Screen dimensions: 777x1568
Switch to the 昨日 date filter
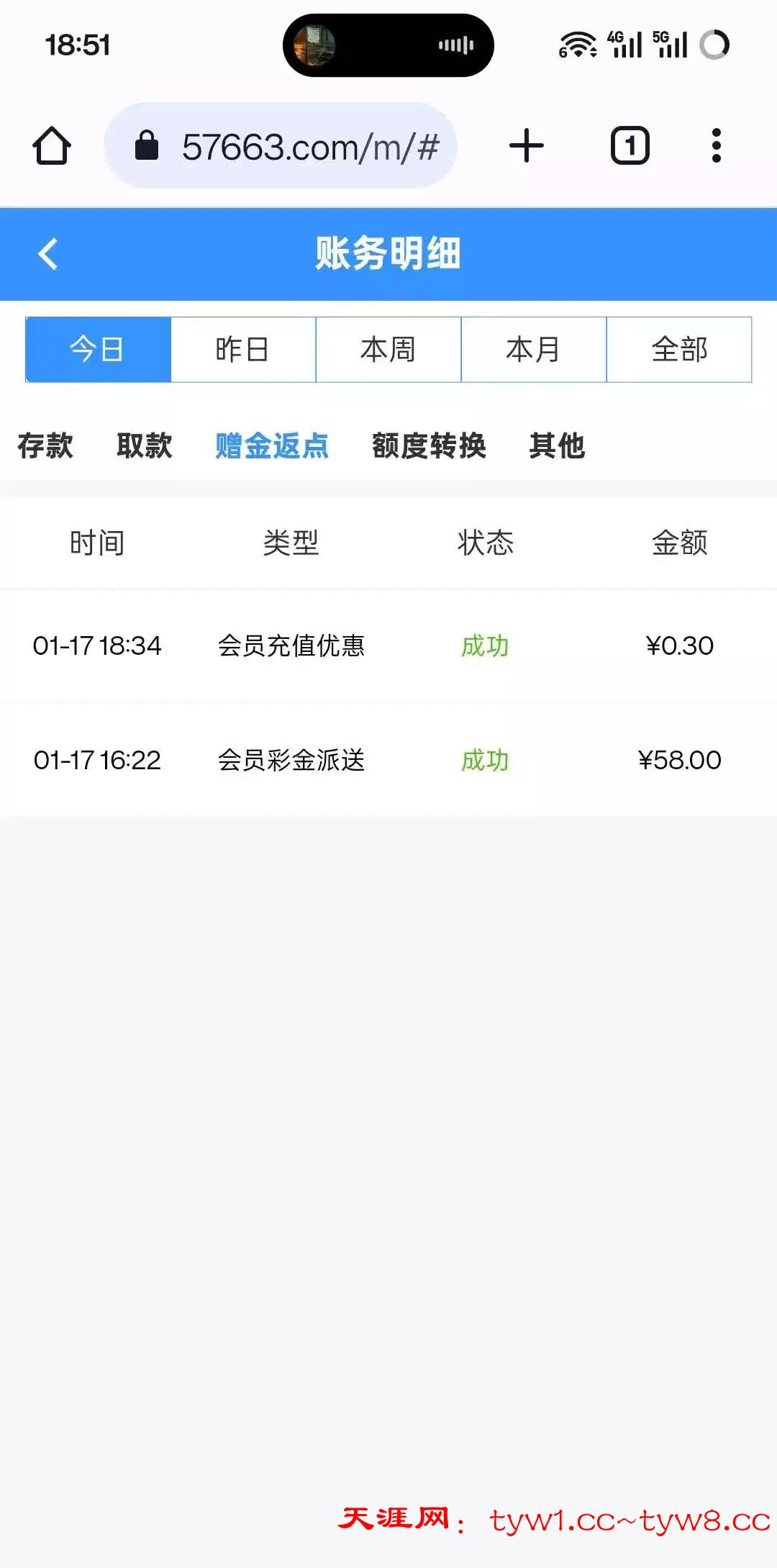[x=243, y=350]
